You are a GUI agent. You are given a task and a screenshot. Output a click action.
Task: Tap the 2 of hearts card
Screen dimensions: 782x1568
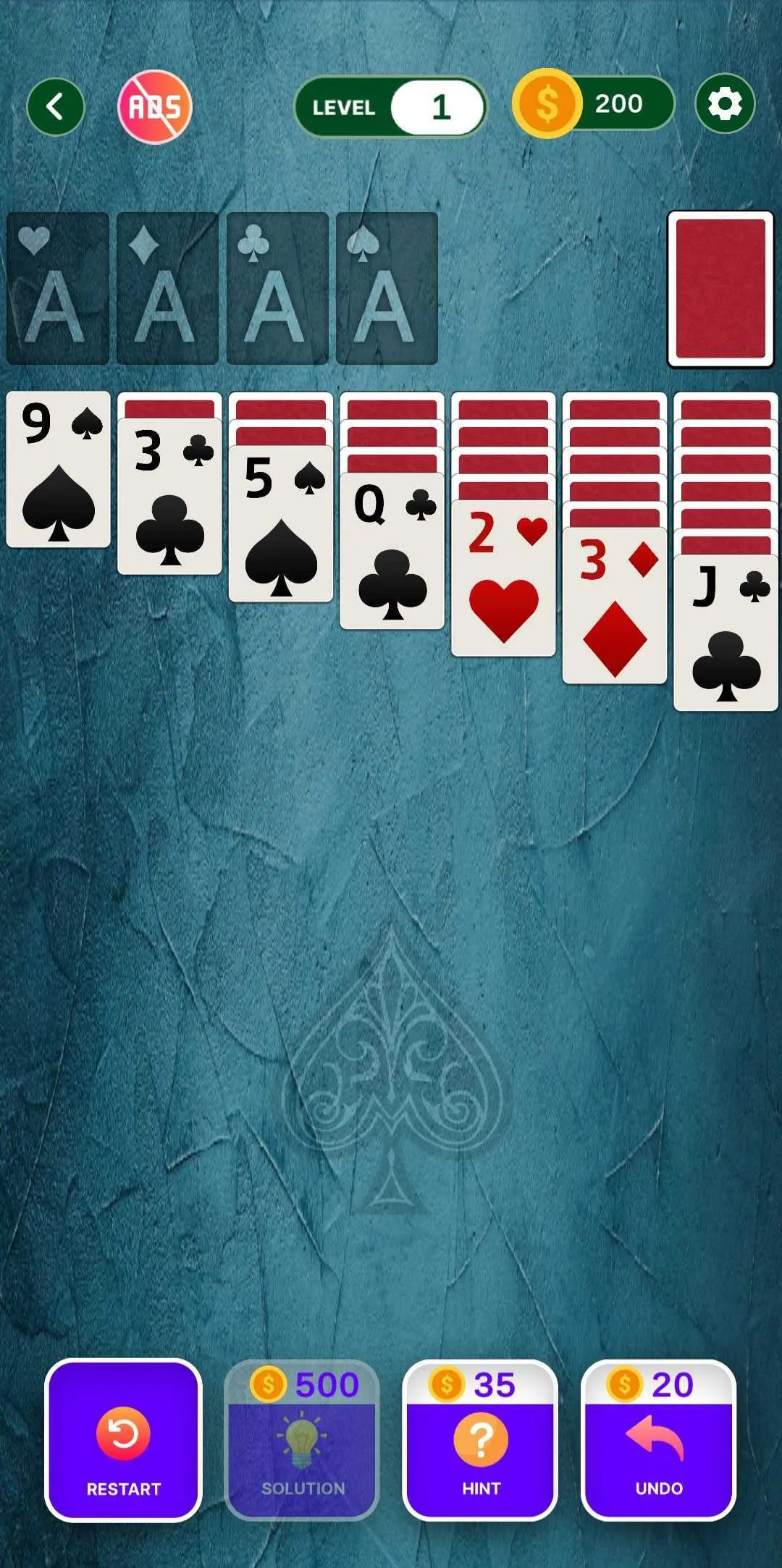503,586
